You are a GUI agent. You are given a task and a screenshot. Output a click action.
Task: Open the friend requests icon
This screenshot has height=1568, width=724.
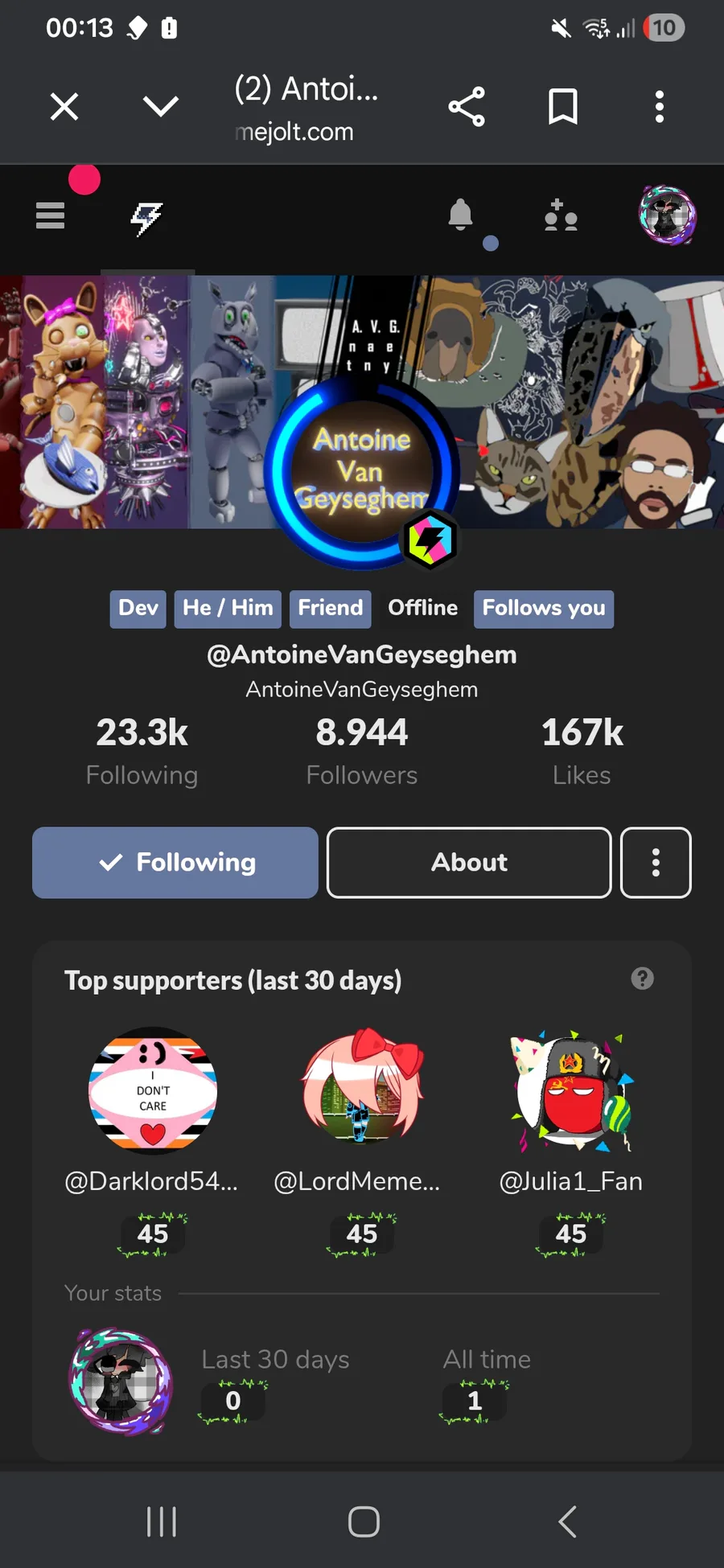(x=561, y=215)
